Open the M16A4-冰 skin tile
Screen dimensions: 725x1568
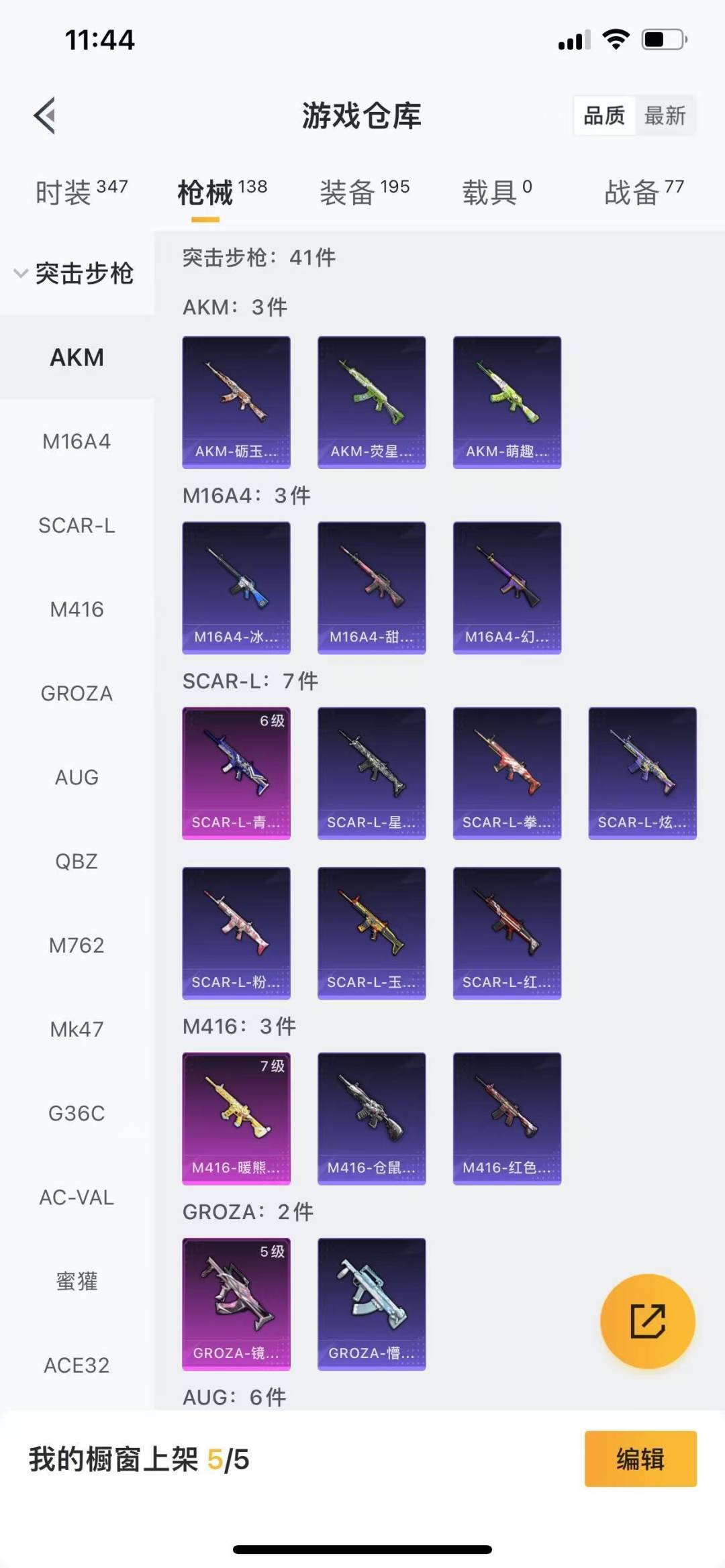[236, 587]
